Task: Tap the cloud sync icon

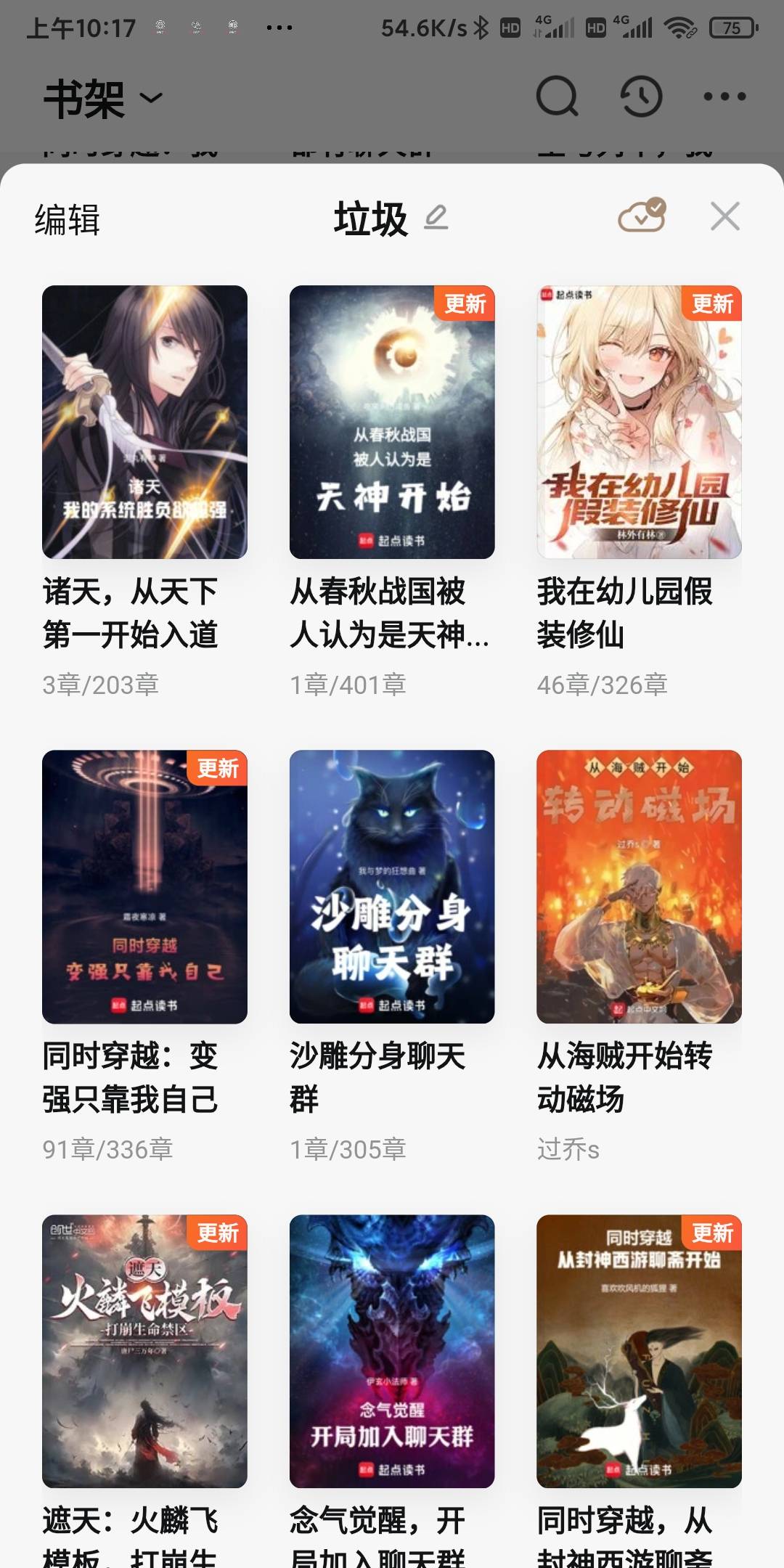Action: (x=642, y=216)
